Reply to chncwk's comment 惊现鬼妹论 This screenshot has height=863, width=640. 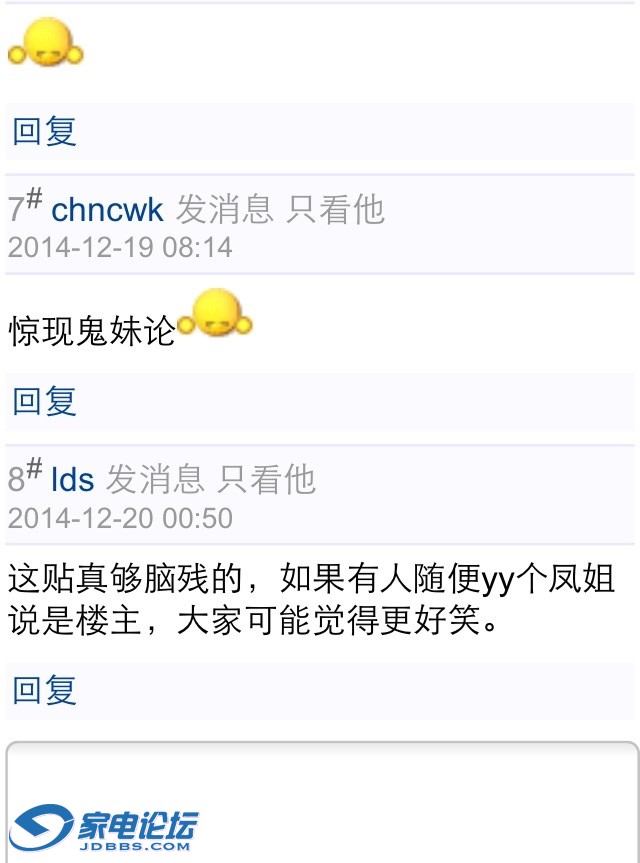[x=45, y=401]
